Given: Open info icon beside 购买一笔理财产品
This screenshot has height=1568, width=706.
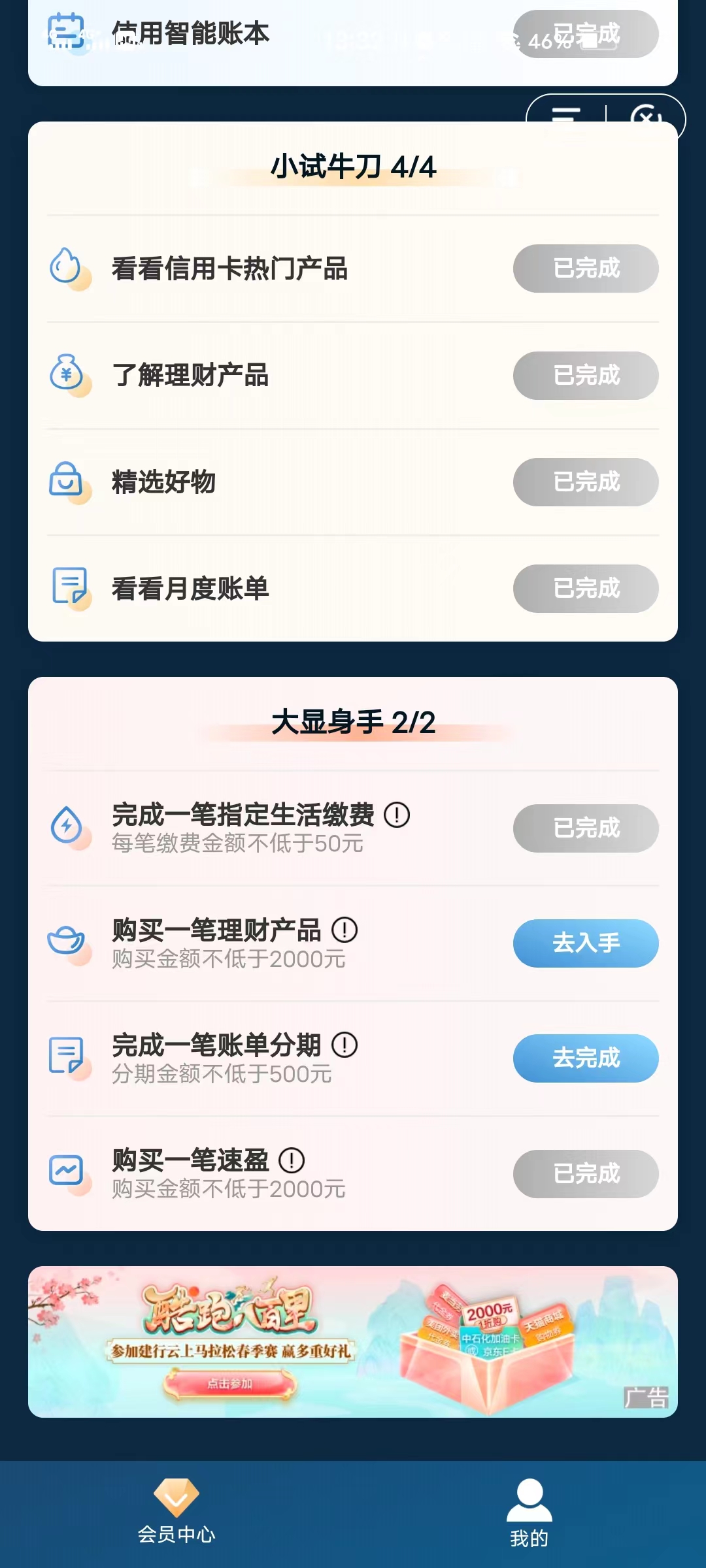Looking at the screenshot, I should tap(345, 930).
